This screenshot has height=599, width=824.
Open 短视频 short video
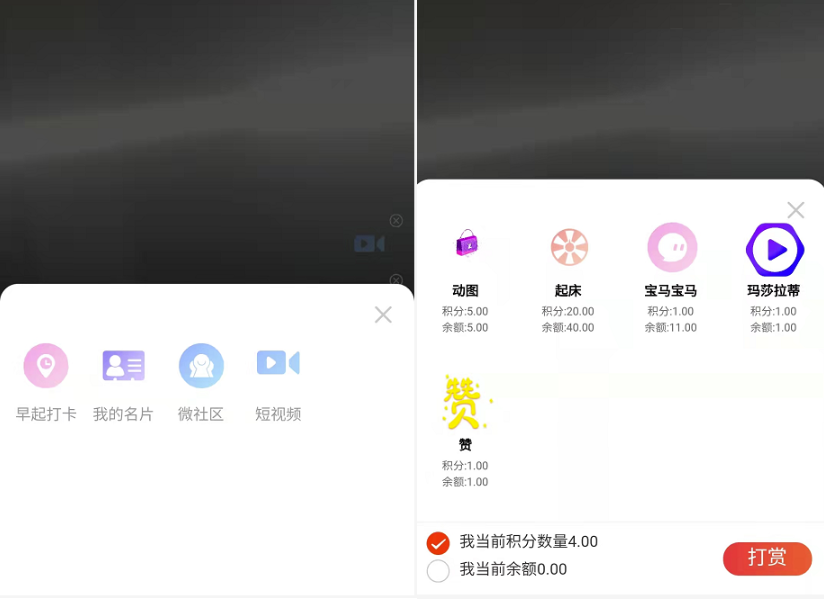click(278, 365)
